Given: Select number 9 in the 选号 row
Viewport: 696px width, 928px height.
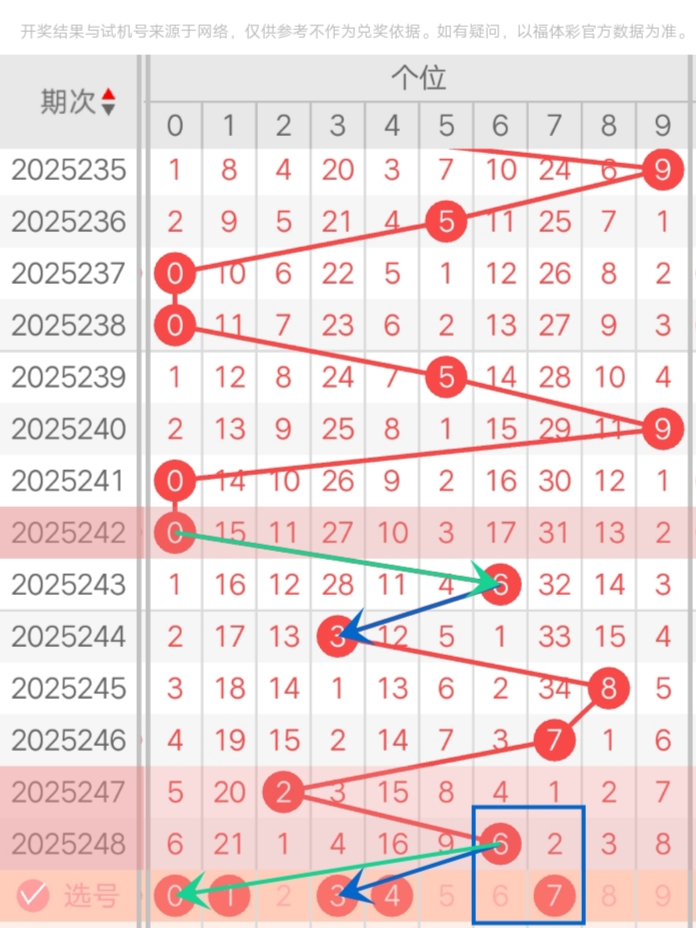Looking at the screenshot, I should coord(662,896).
